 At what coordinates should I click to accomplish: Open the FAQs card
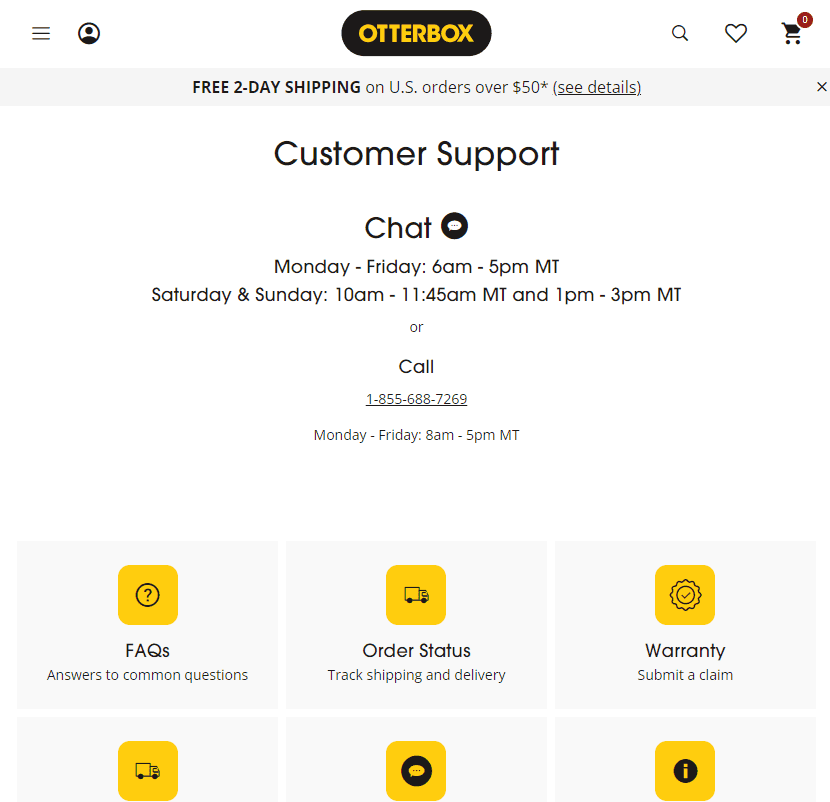(x=147, y=625)
